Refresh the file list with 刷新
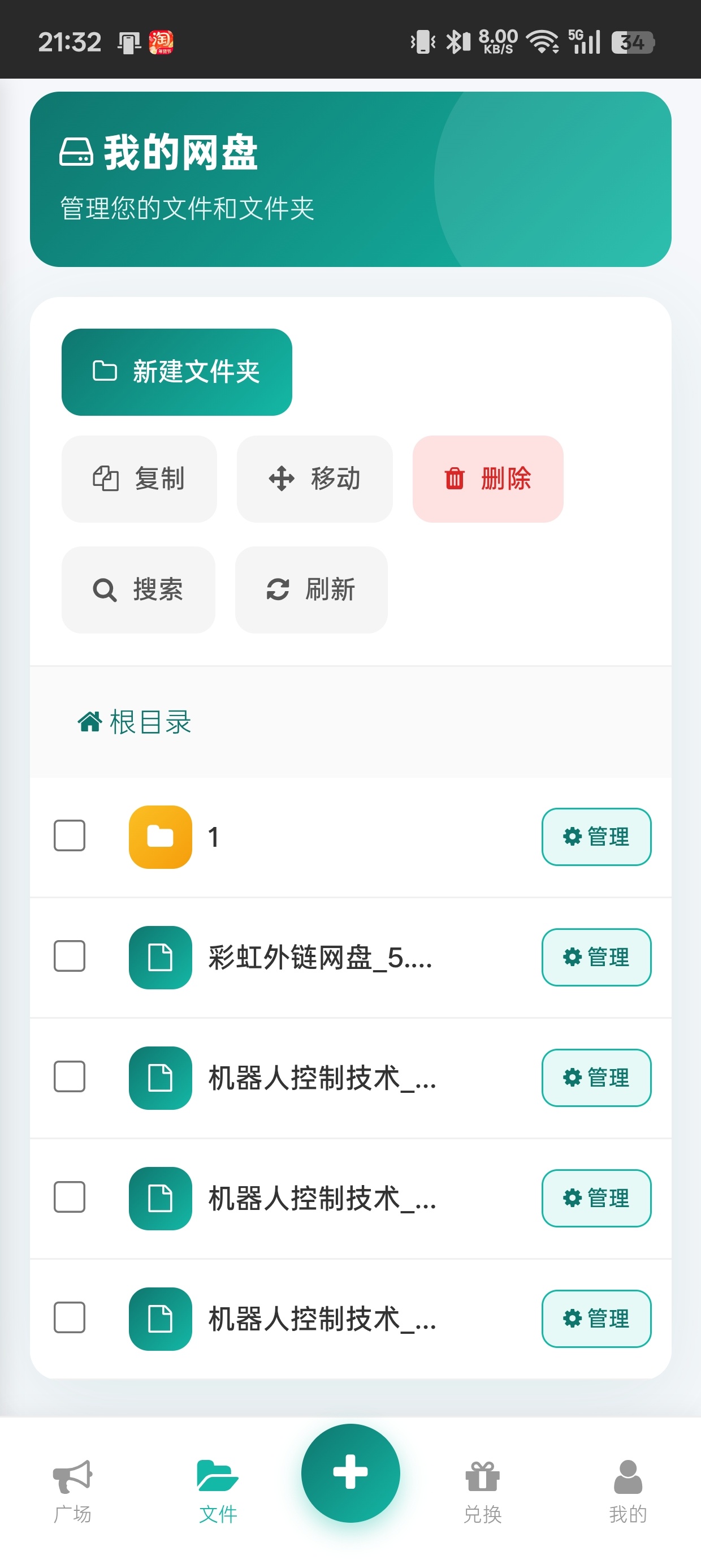The width and height of the screenshot is (701, 1568). coord(311,590)
